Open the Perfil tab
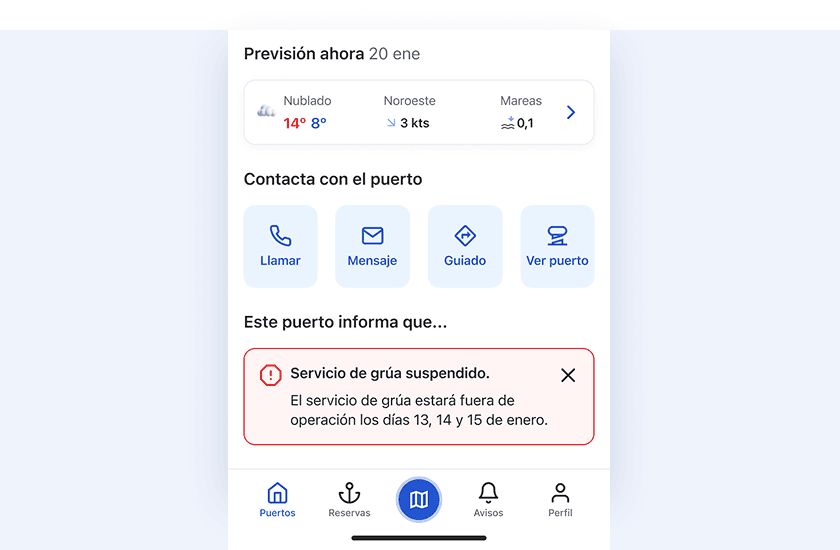 click(560, 499)
